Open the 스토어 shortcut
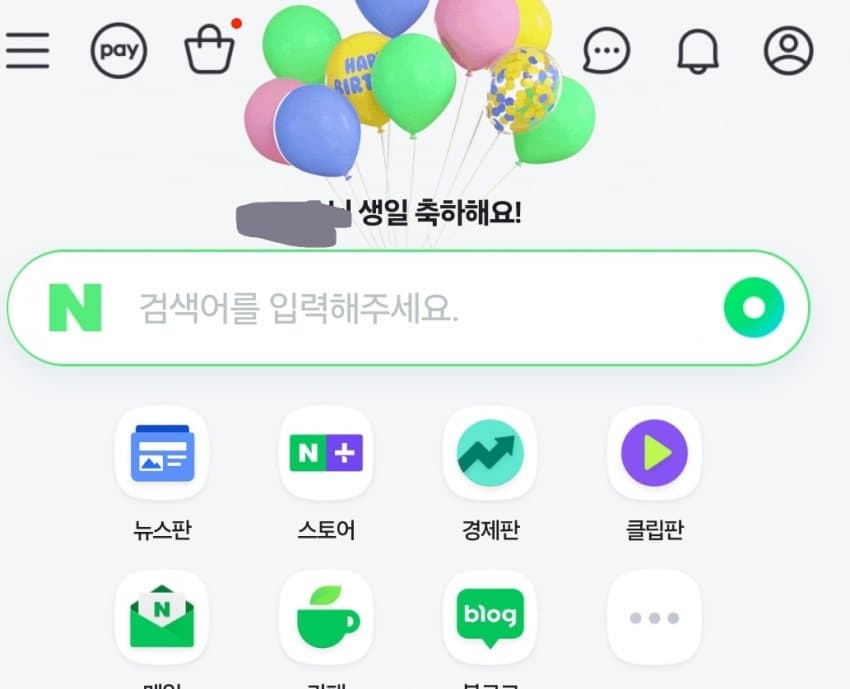 coord(326,453)
